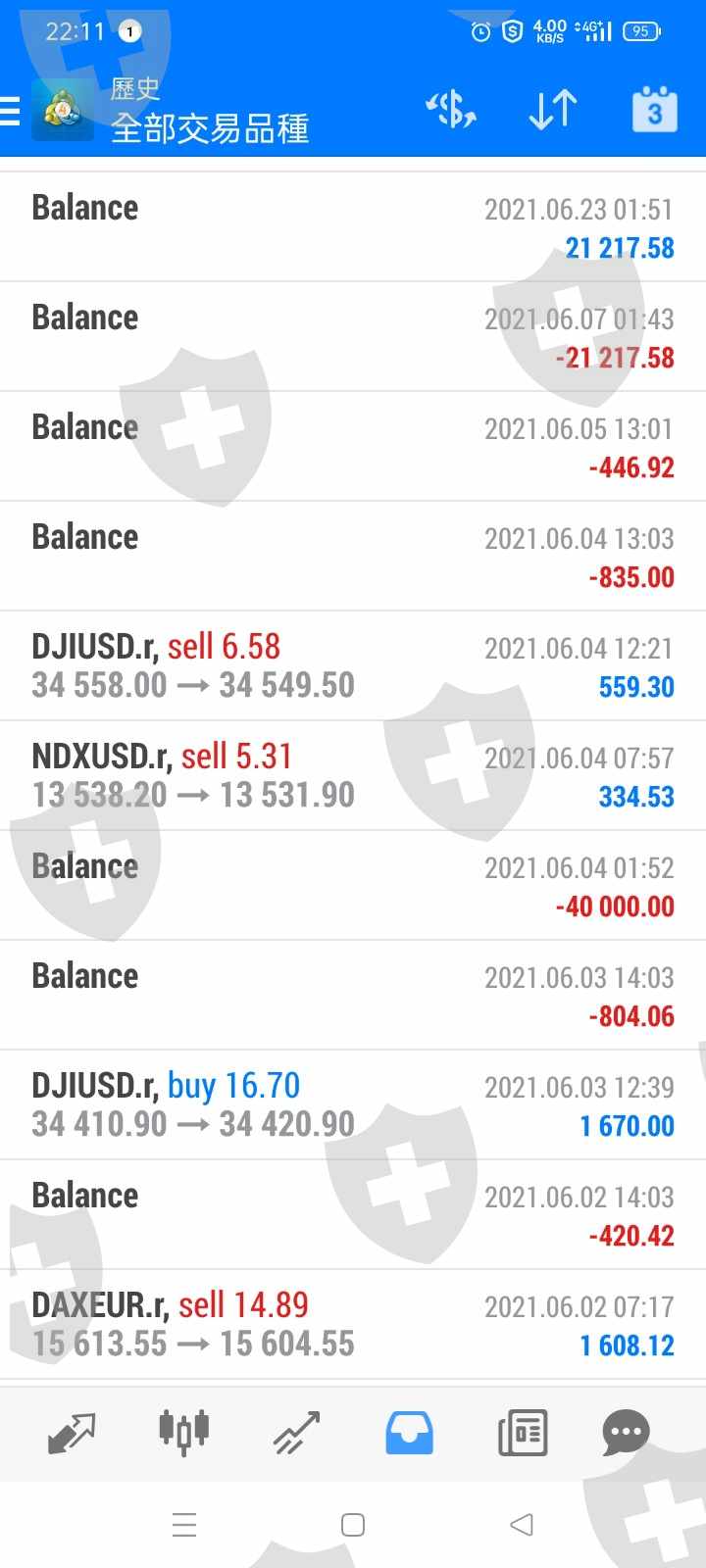Select the History inbox tab
The width and height of the screenshot is (706, 1568).
point(409,1433)
